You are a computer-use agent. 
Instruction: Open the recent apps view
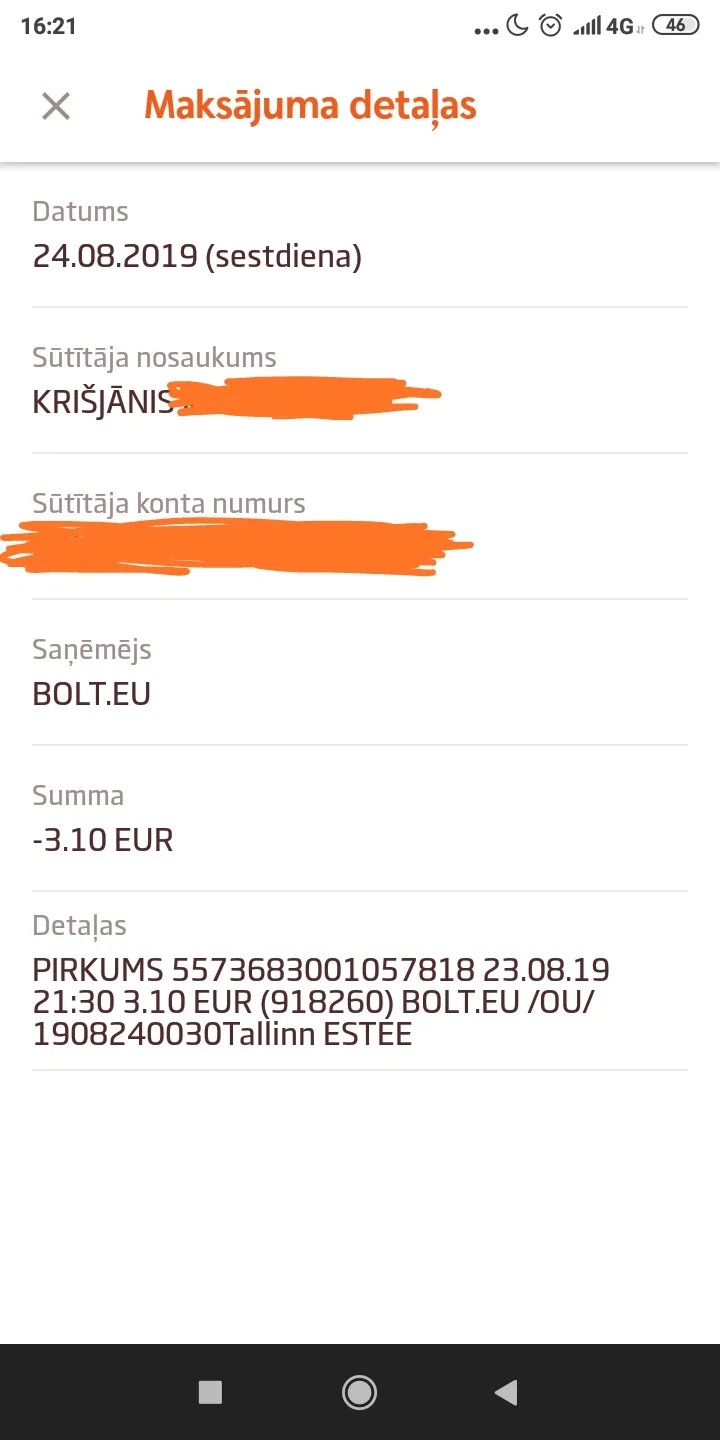(x=210, y=1392)
